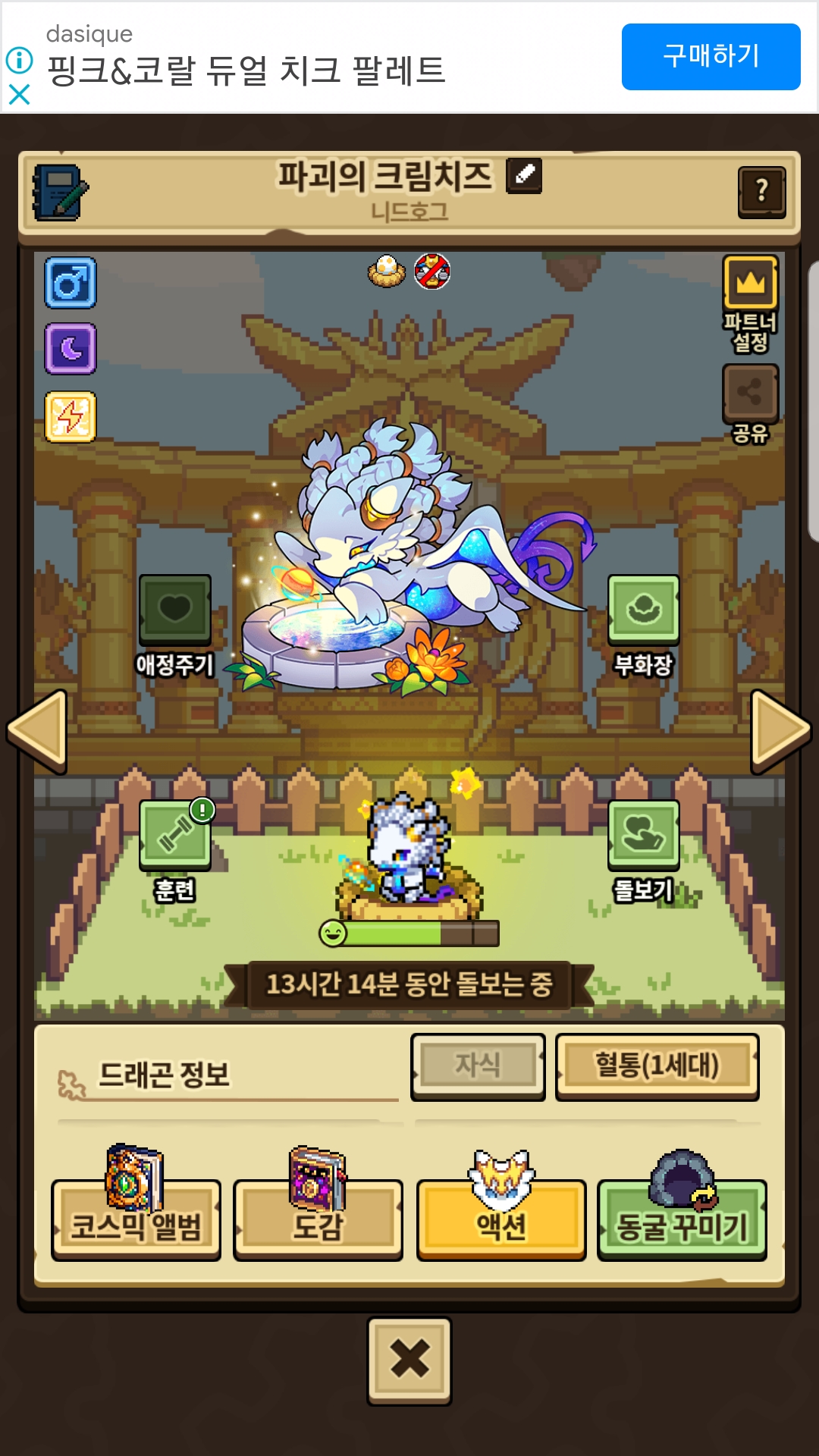
Task: Start 훈련 training
Action: (175, 835)
